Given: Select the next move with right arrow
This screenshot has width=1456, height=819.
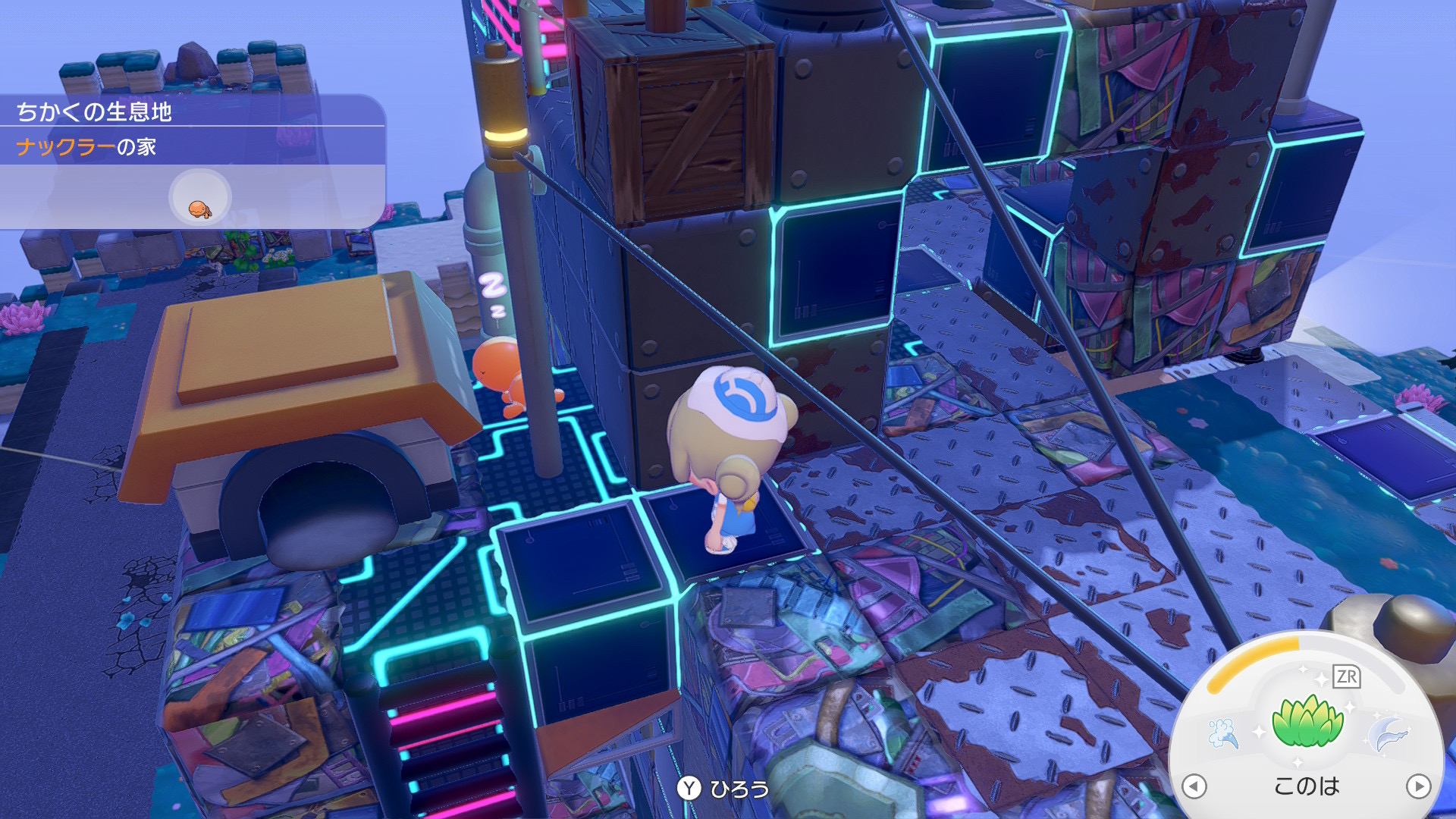Looking at the screenshot, I should 1418,786.
